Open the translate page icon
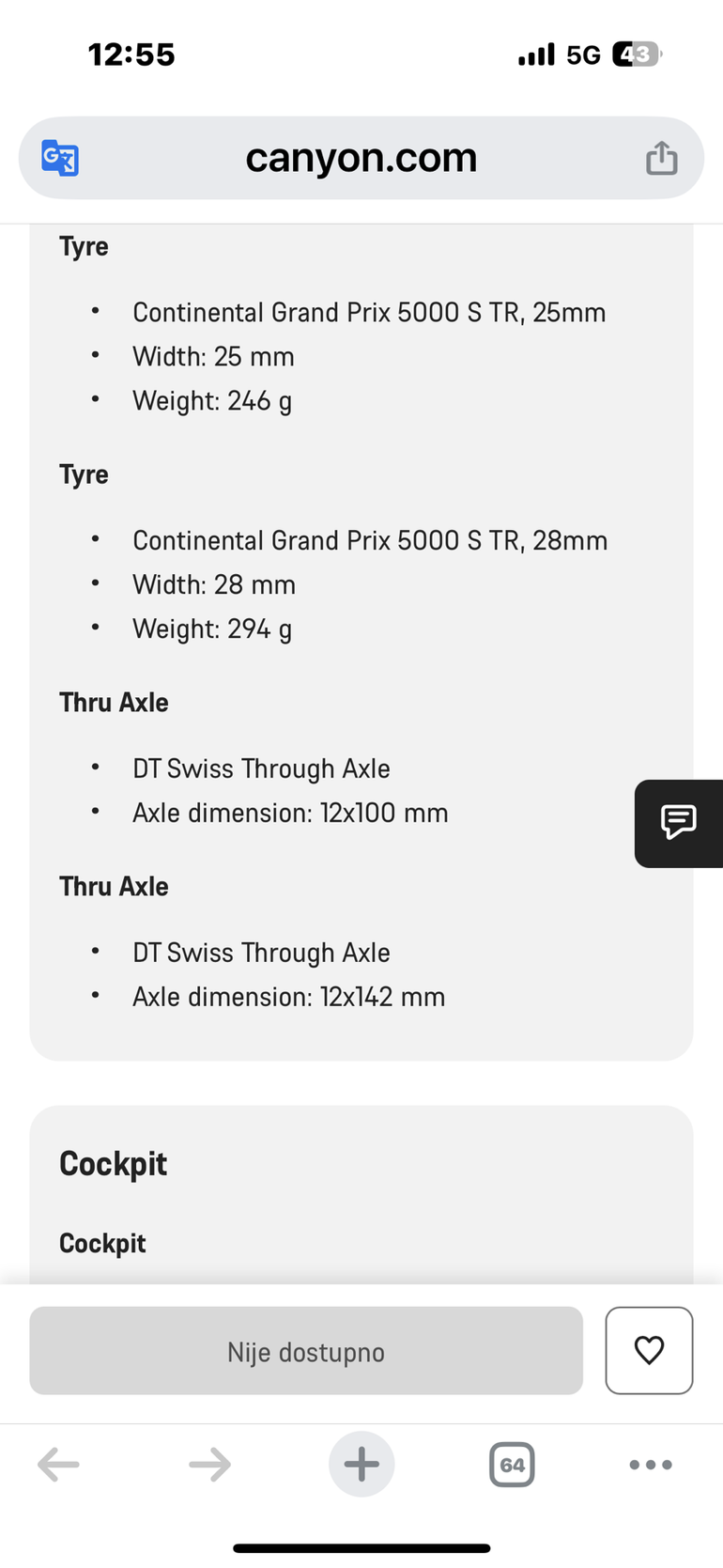Image resolution: width=723 pixels, height=1568 pixels. click(x=60, y=158)
